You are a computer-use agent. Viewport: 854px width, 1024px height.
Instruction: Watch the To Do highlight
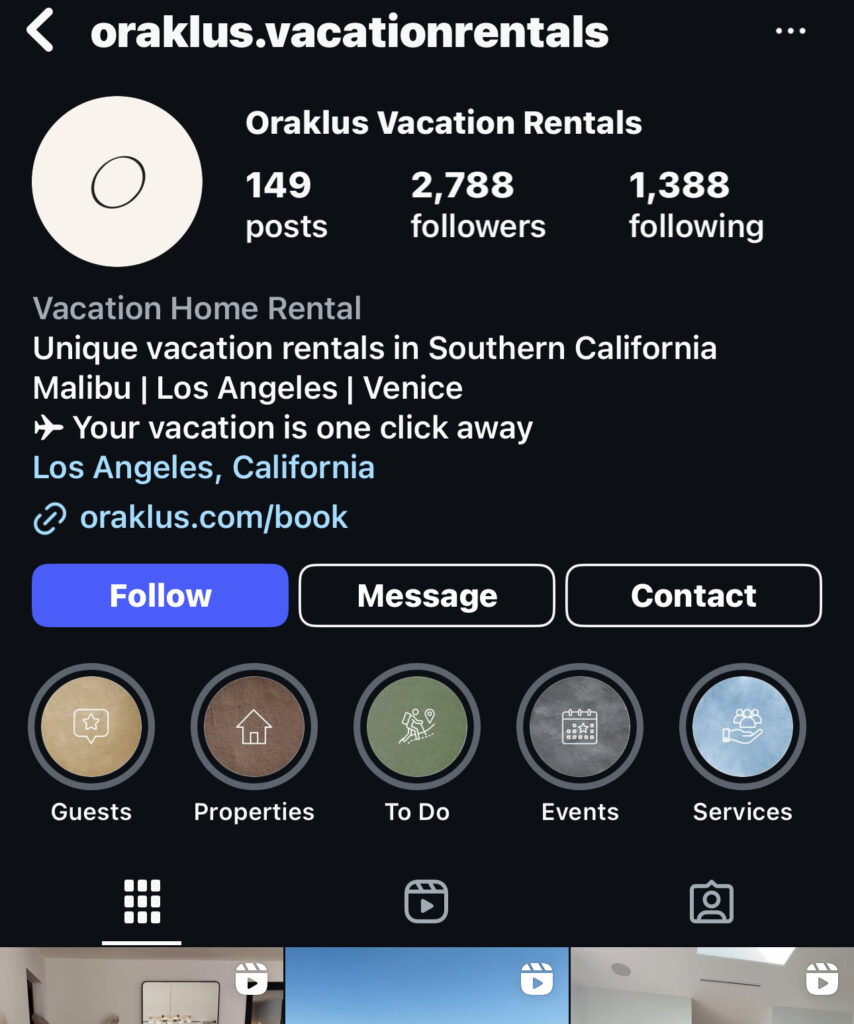pyautogui.click(x=417, y=727)
